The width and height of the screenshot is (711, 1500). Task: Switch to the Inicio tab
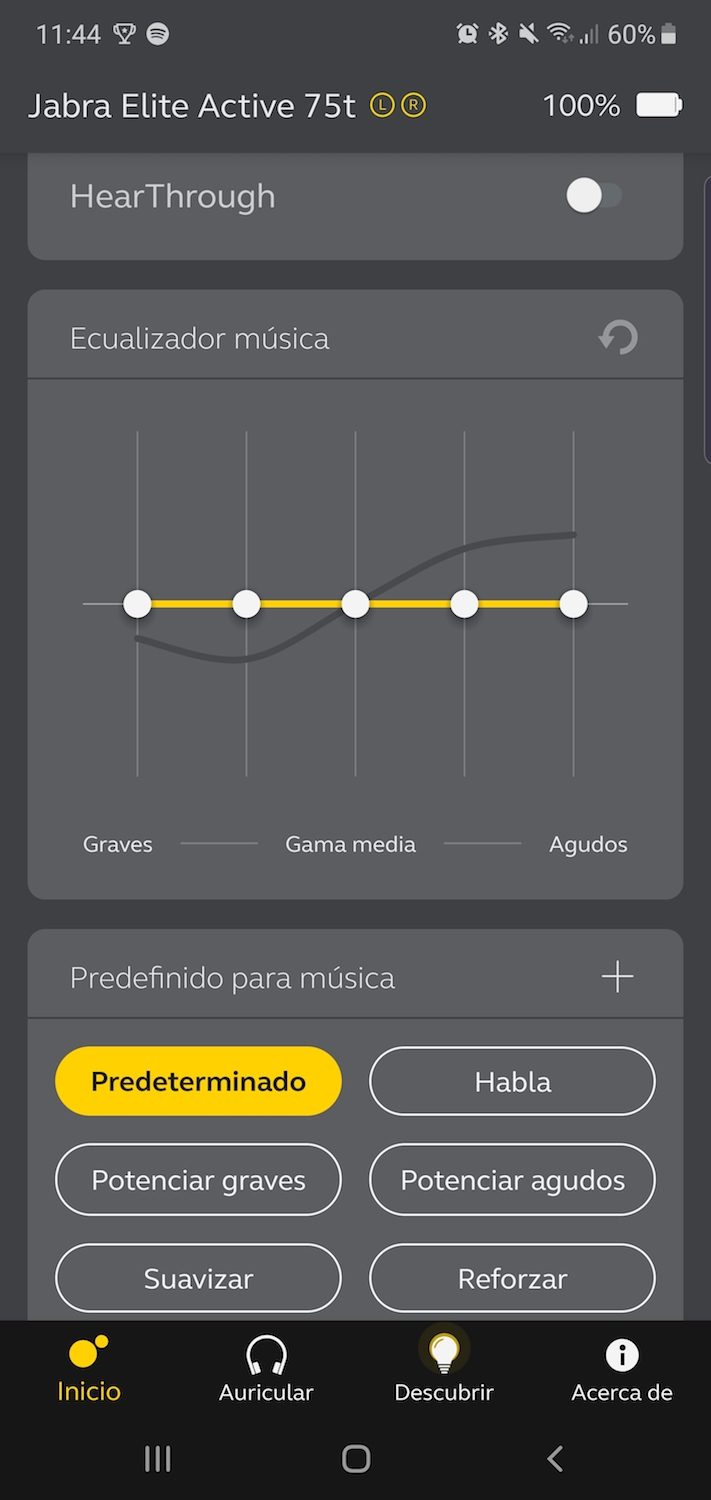coord(89,1370)
